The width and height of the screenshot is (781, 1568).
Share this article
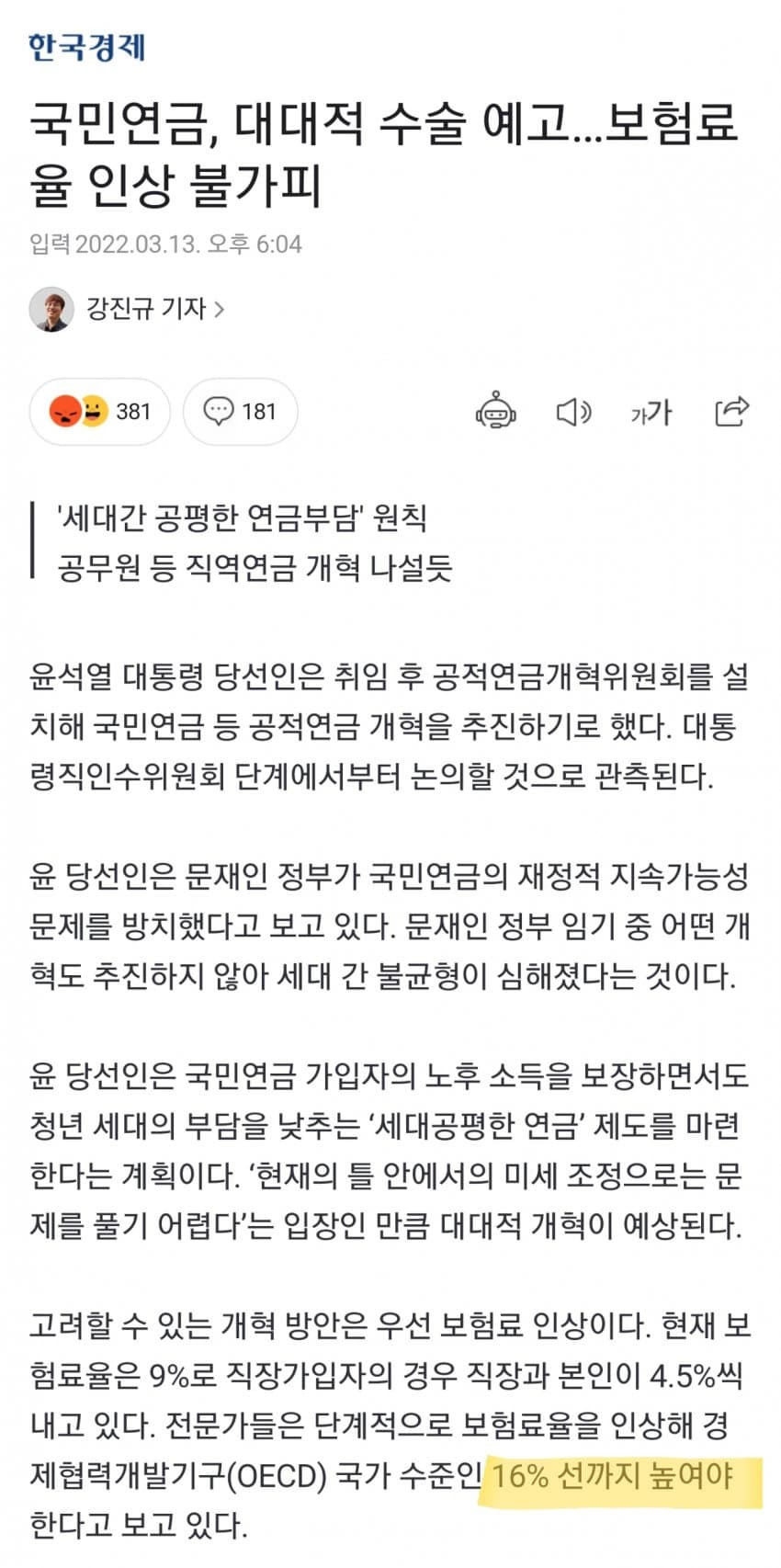[x=732, y=411]
